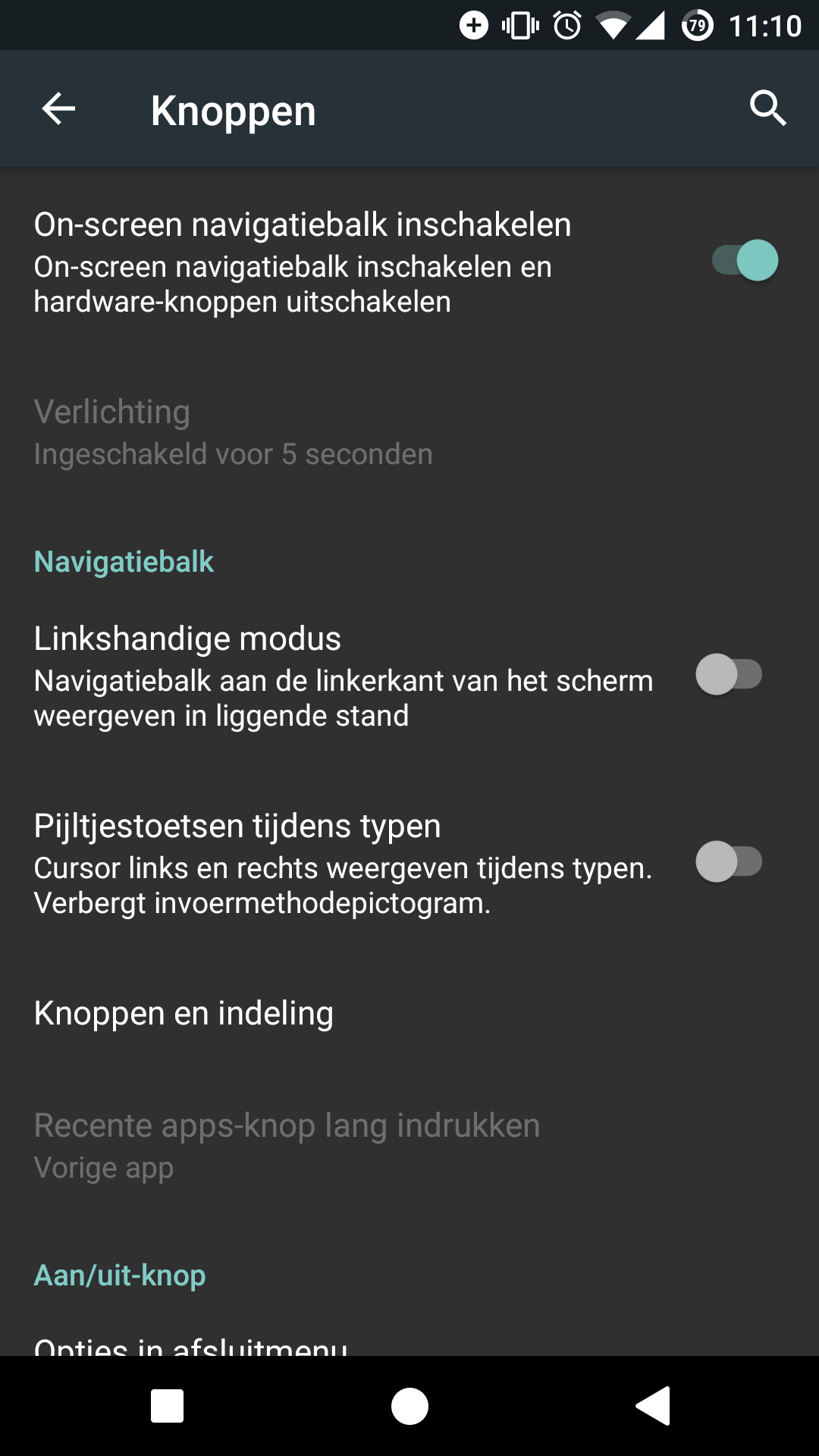Tap the system home button

pos(409,1407)
